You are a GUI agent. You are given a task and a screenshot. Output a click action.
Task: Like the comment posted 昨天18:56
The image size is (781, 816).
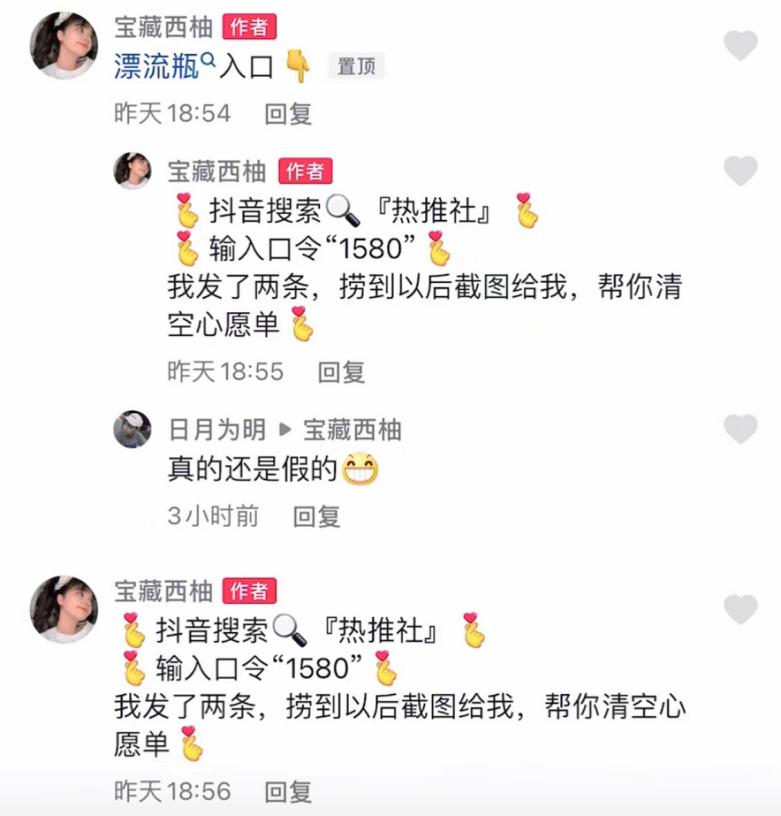tap(740, 609)
